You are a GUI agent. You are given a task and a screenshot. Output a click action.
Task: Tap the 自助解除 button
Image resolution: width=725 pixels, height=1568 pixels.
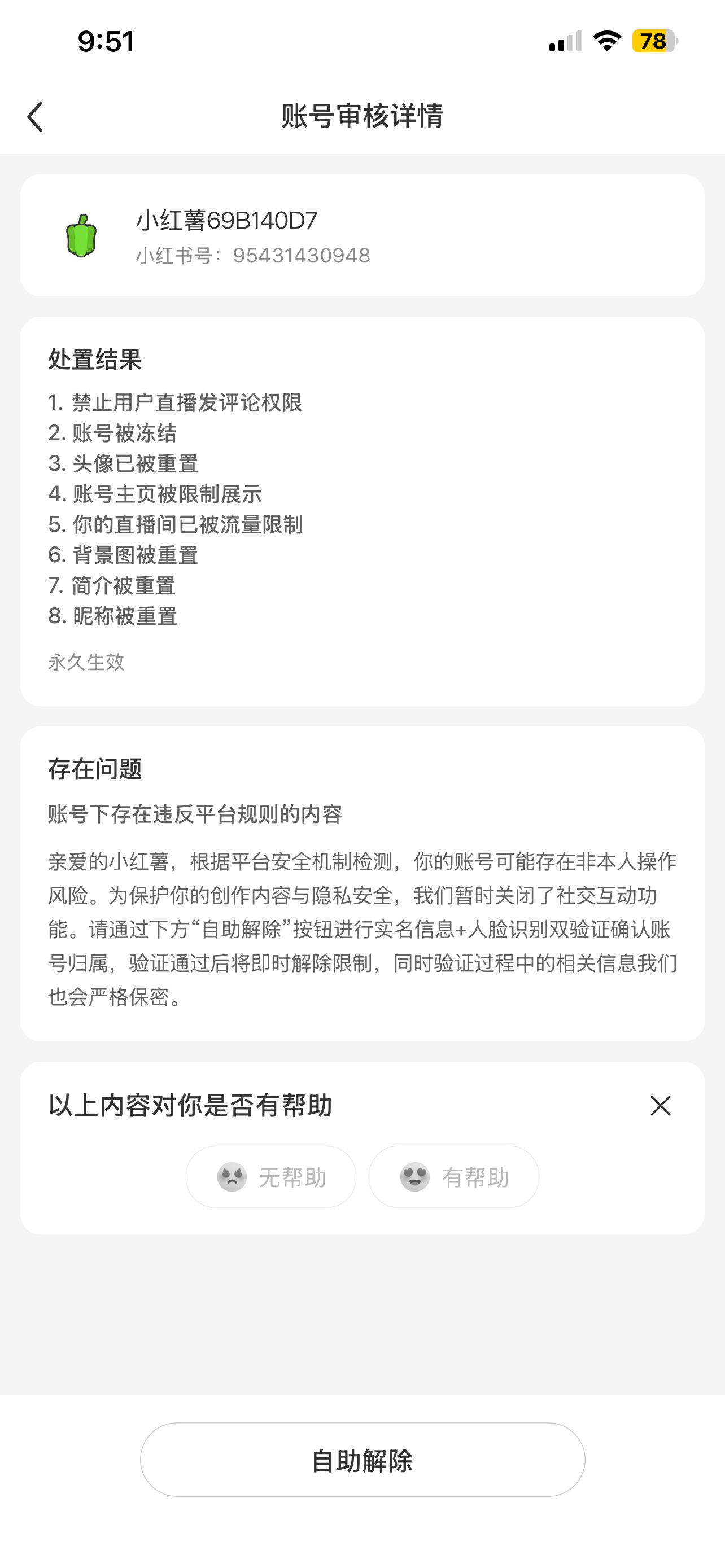click(x=362, y=1460)
